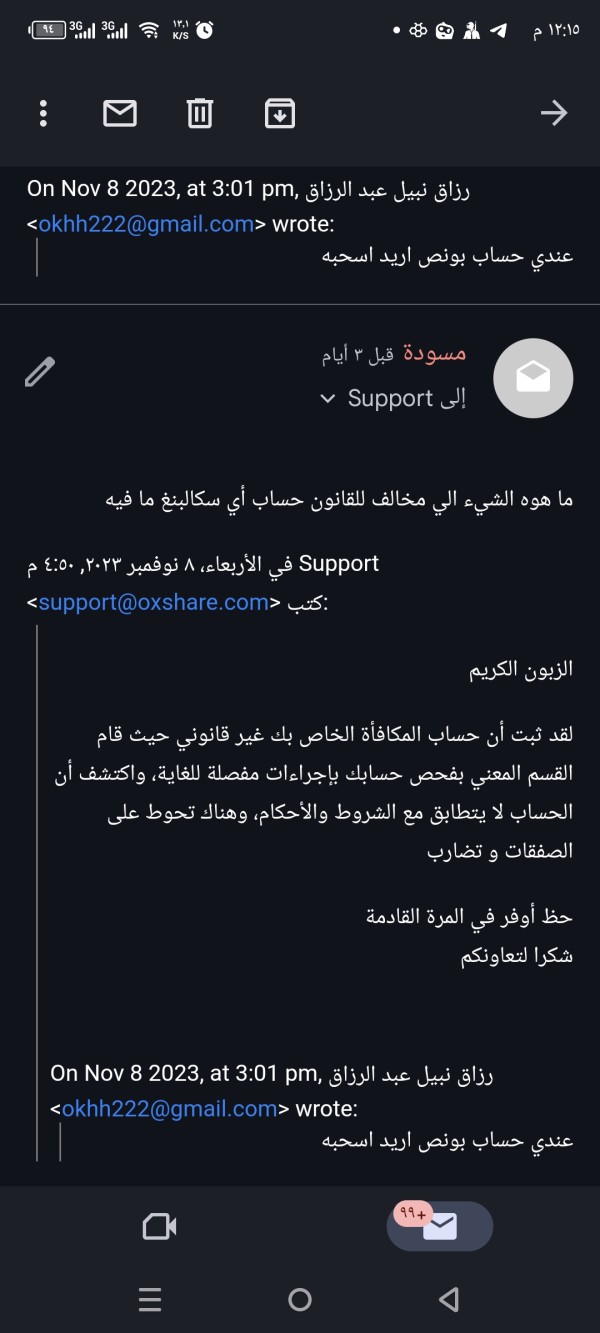
Task: Delete this email conversation
Action: pyautogui.click(x=200, y=113)
